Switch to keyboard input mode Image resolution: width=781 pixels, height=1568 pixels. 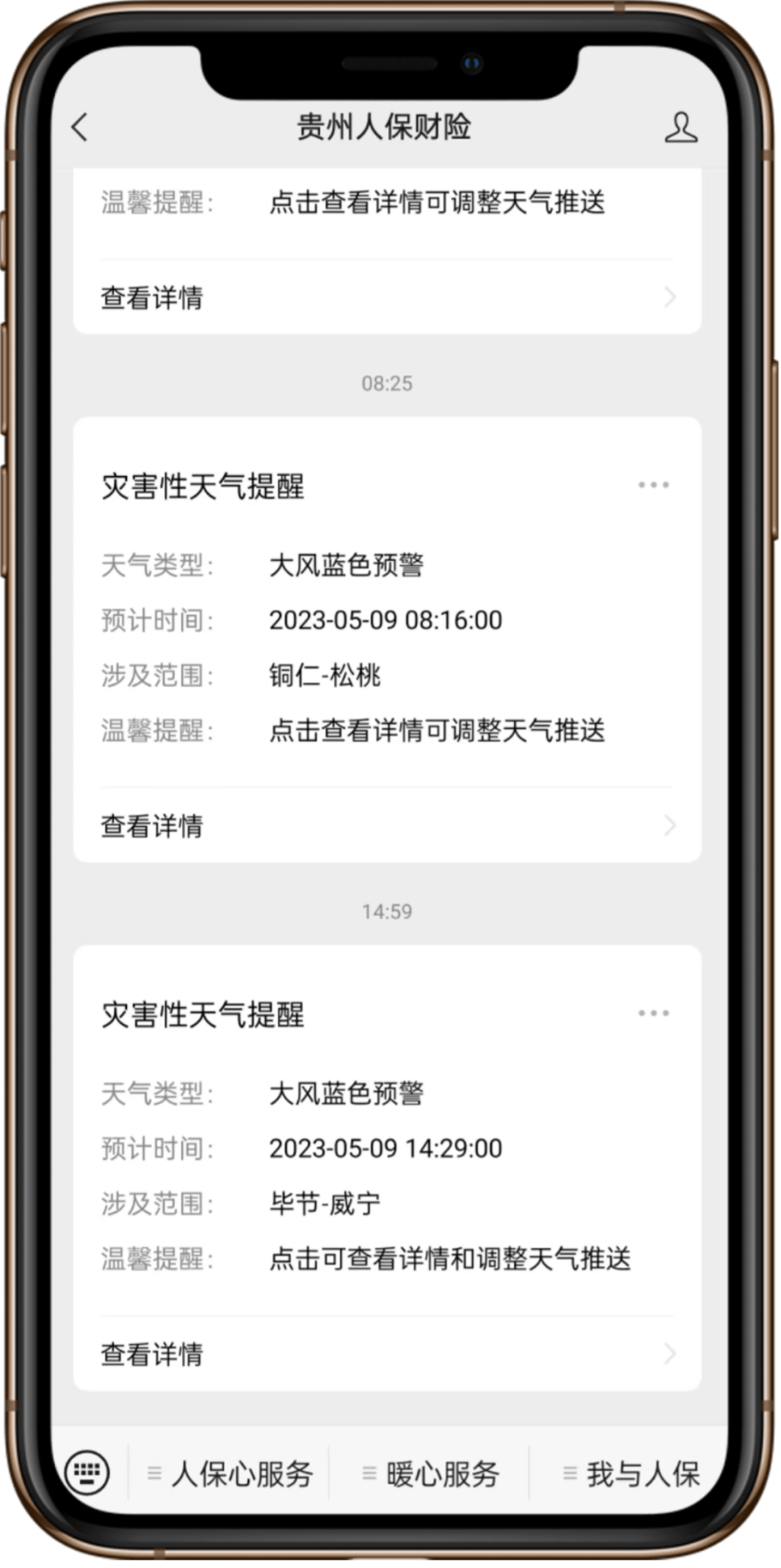(88, 1474)
